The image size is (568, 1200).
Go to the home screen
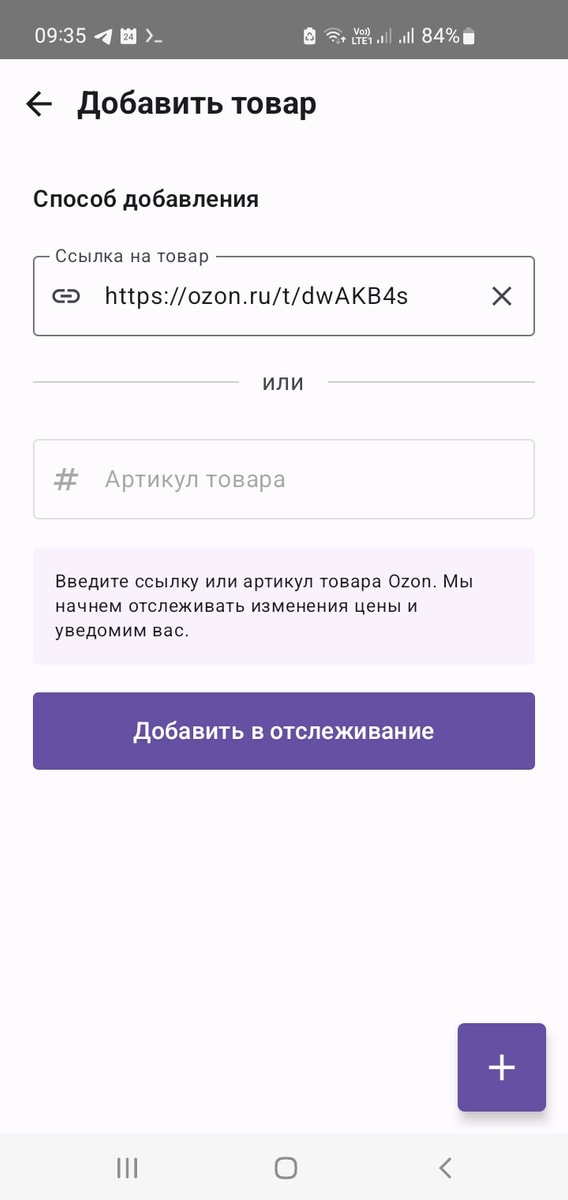(x=286, y=1167)
